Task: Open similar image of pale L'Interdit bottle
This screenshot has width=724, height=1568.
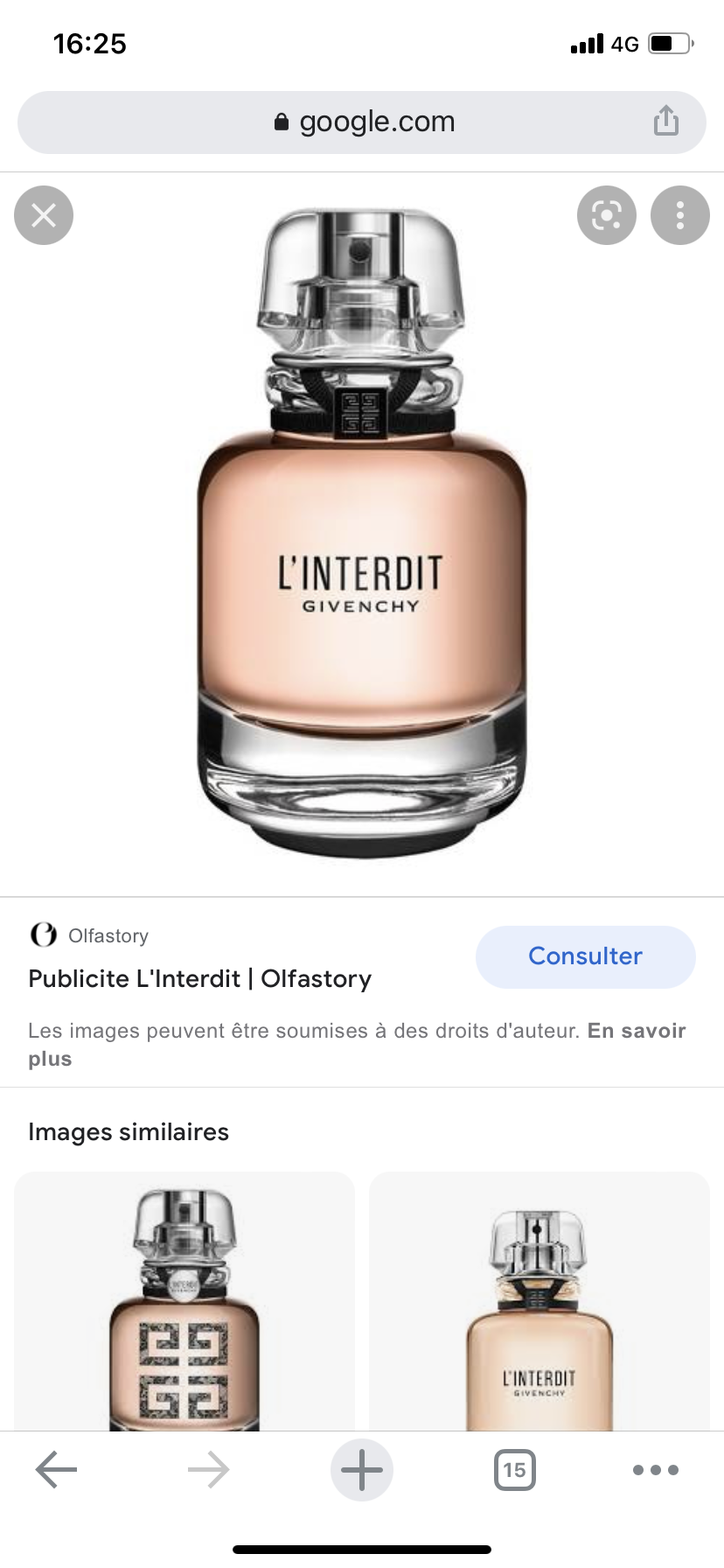Action: coord(539,1304)
